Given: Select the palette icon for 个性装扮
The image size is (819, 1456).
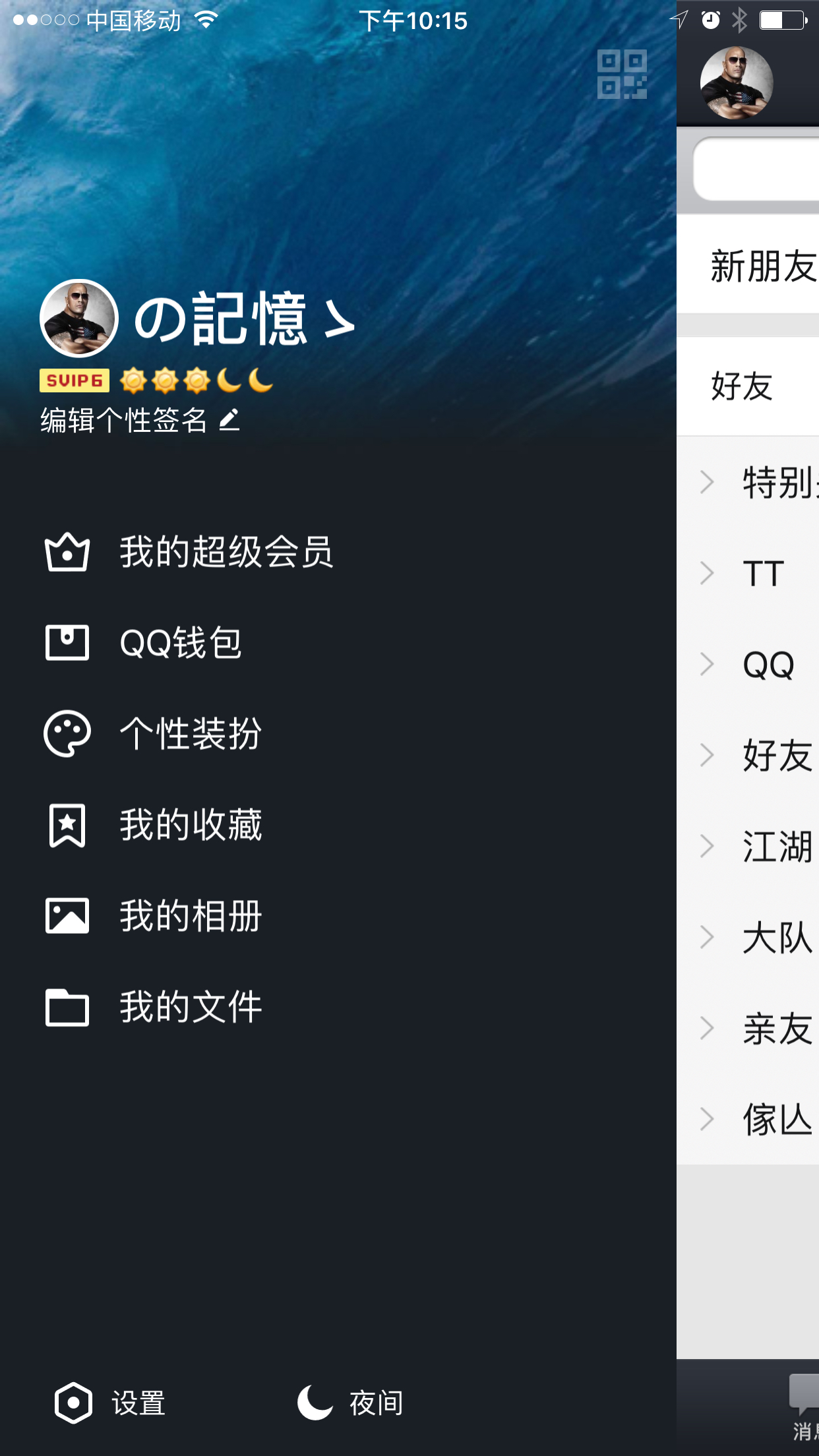Looking at the screenshot, I should [67, 733].
